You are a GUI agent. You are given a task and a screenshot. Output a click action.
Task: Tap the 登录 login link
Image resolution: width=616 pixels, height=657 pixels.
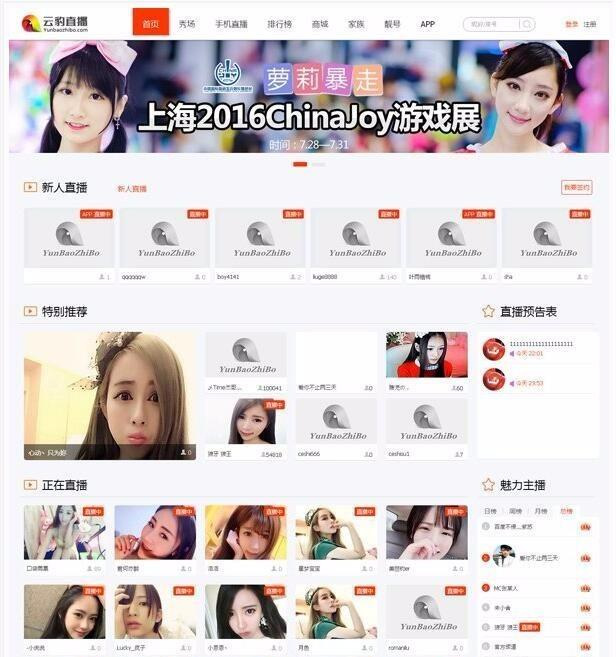pyautogui.click(x=571, y=24)
